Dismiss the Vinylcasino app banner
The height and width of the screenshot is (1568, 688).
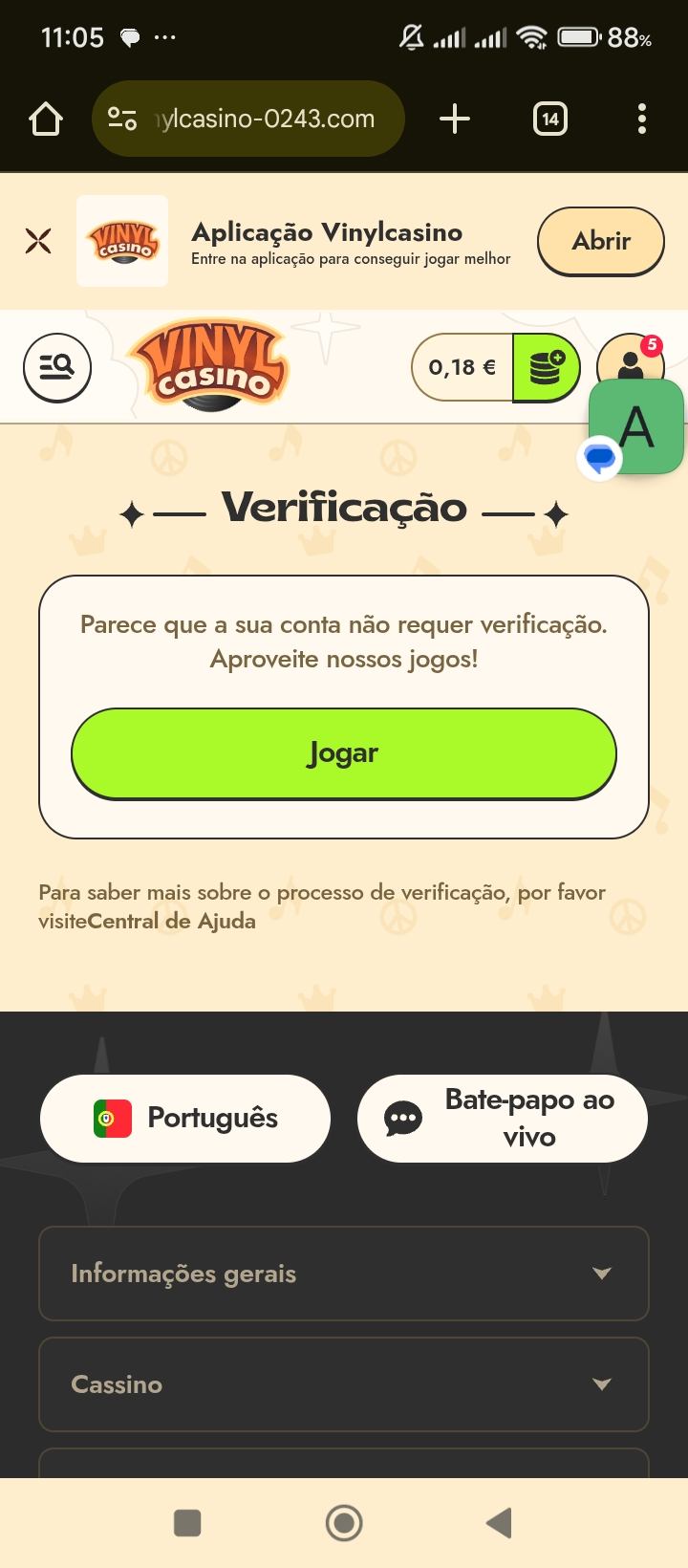(x=38, y=241)
